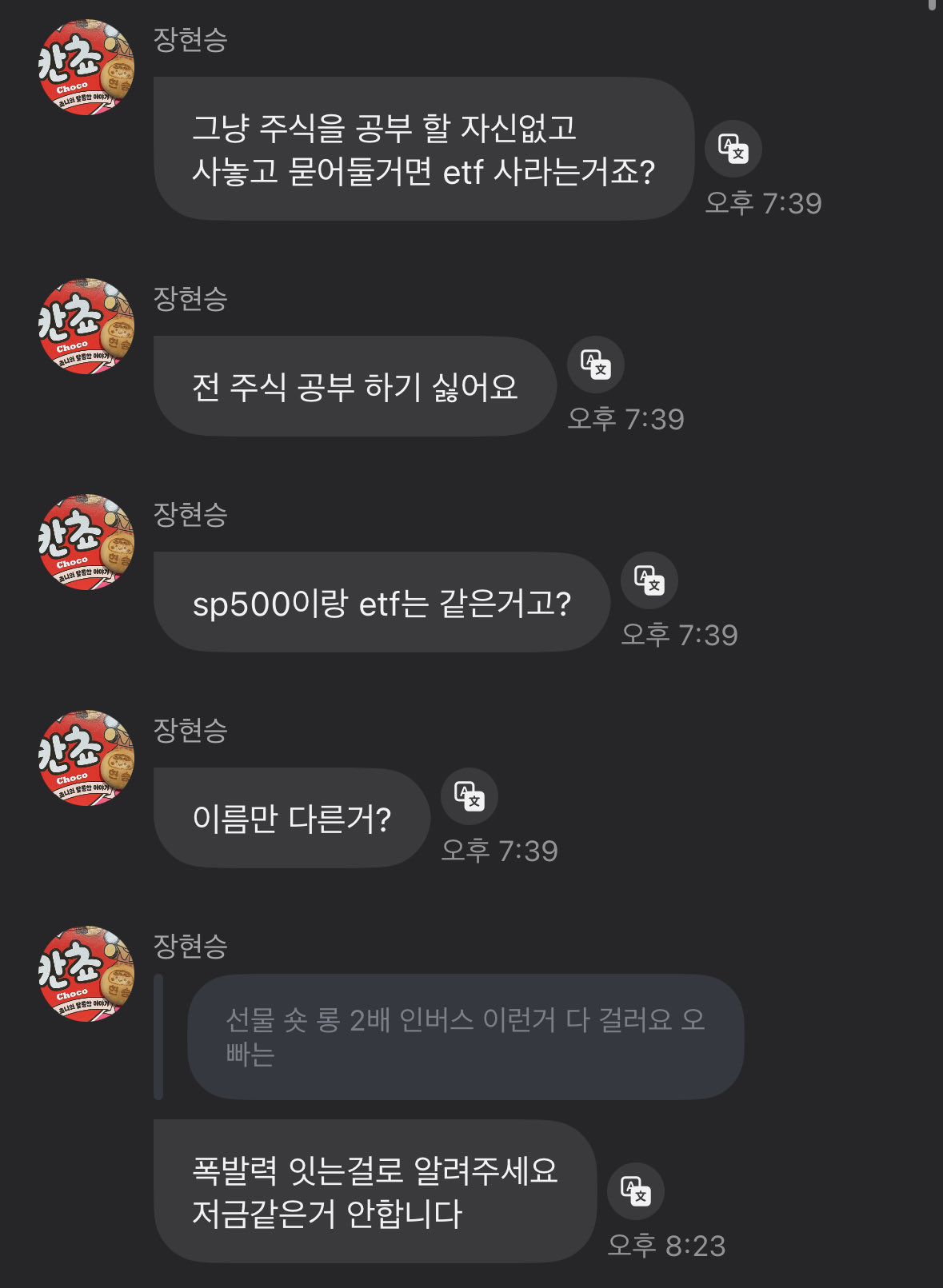Tap the translate icon next to the sp500 message
This screenshot has width=943, height=1288.
click(x=649, y=581)
